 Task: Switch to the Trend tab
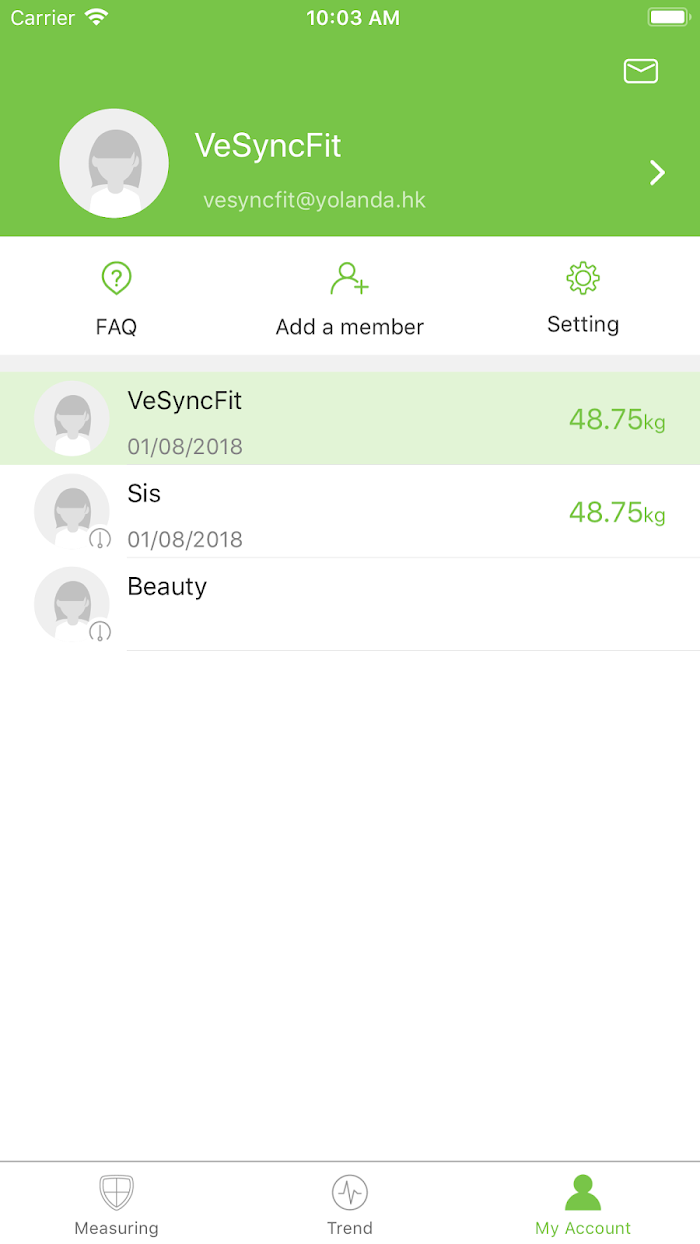[x=350, y=1204]
